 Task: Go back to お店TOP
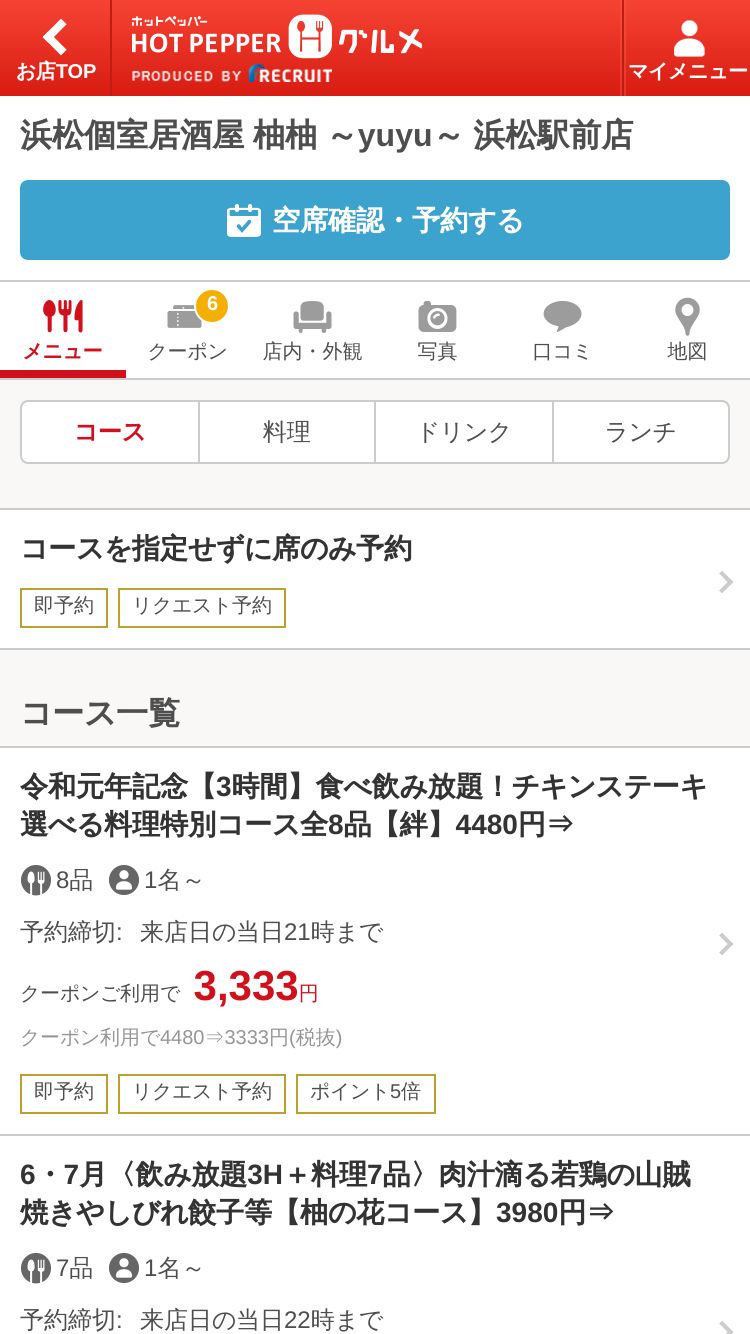pos(55,48)
